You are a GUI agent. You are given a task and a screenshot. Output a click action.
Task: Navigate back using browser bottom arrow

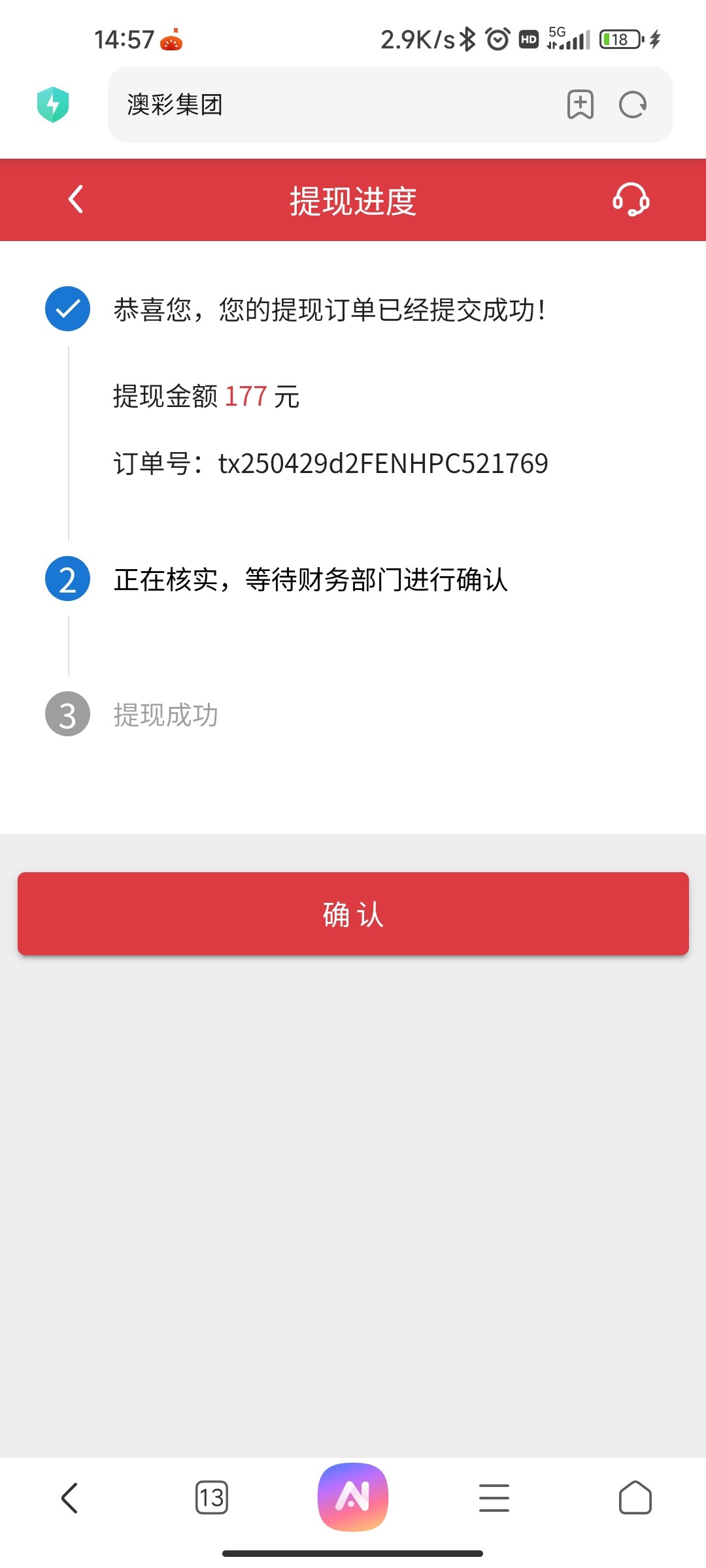[70, 1497]
